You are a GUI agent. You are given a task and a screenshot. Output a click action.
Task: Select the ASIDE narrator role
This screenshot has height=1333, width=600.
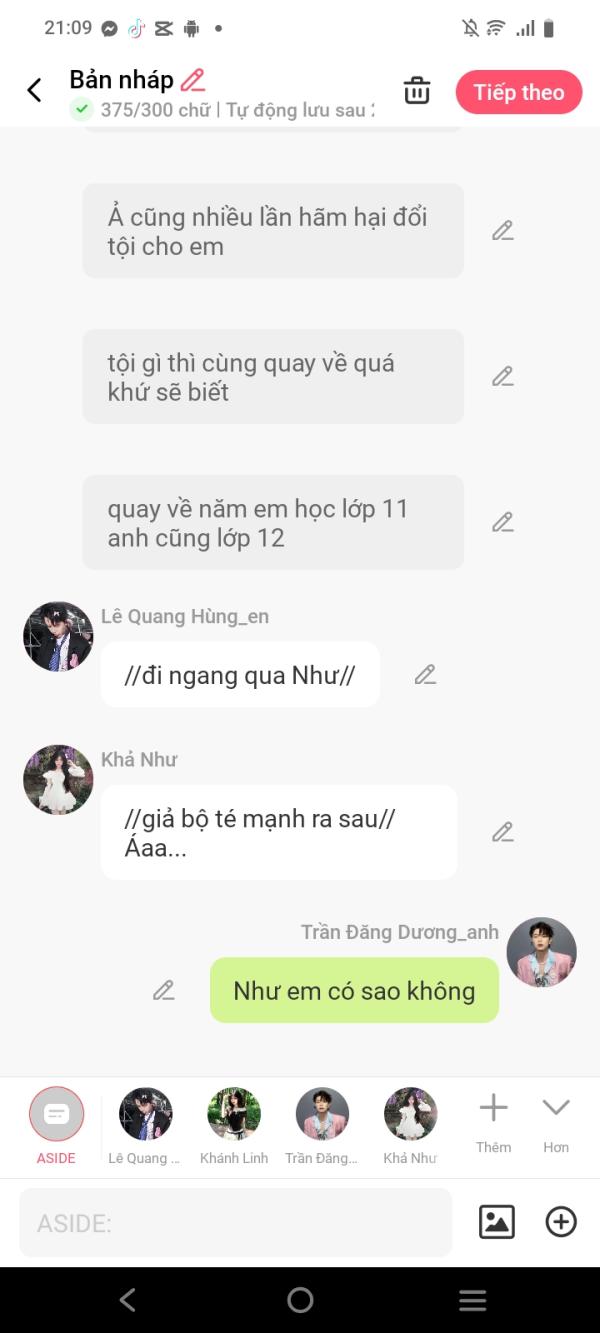coord(56,1126)
